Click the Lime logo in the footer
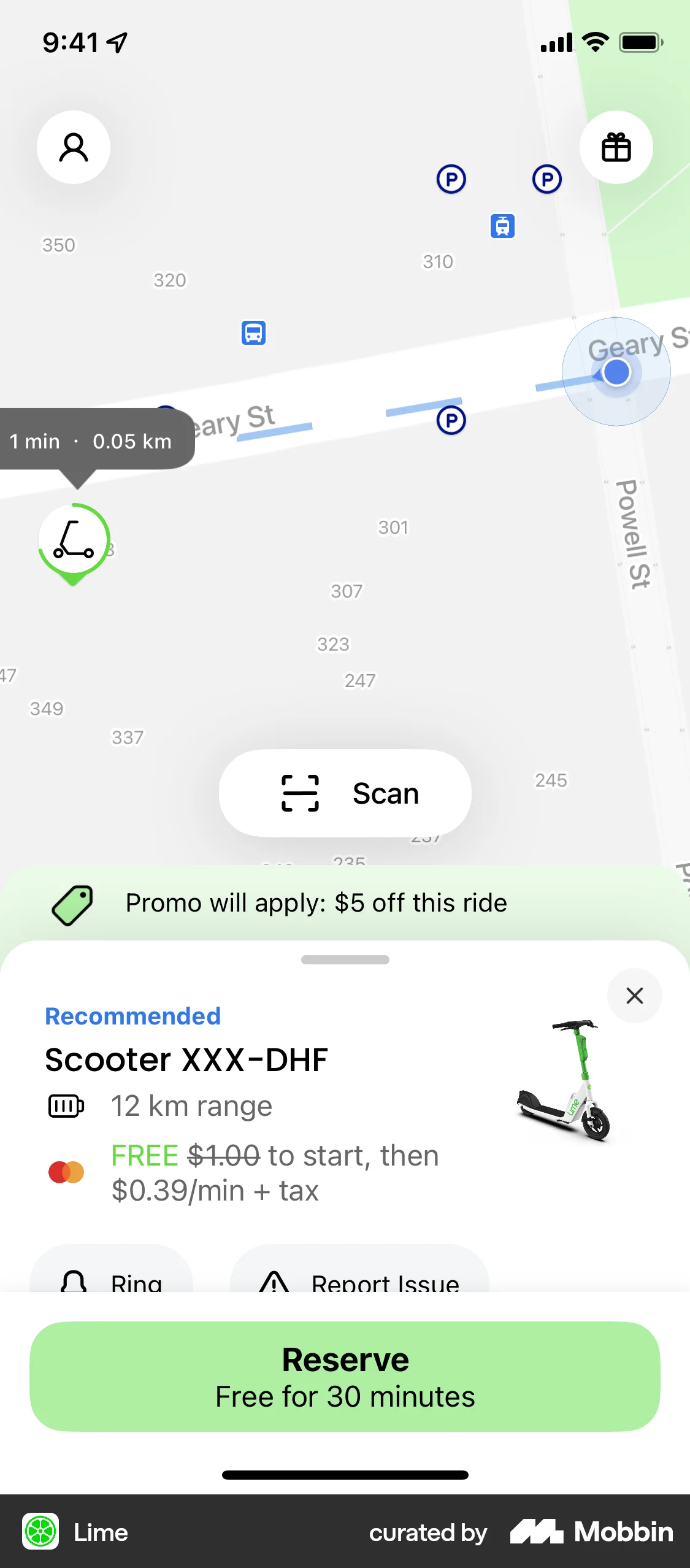The height and width of the screenshot is (1568, 690). [x=40, y=1532]
